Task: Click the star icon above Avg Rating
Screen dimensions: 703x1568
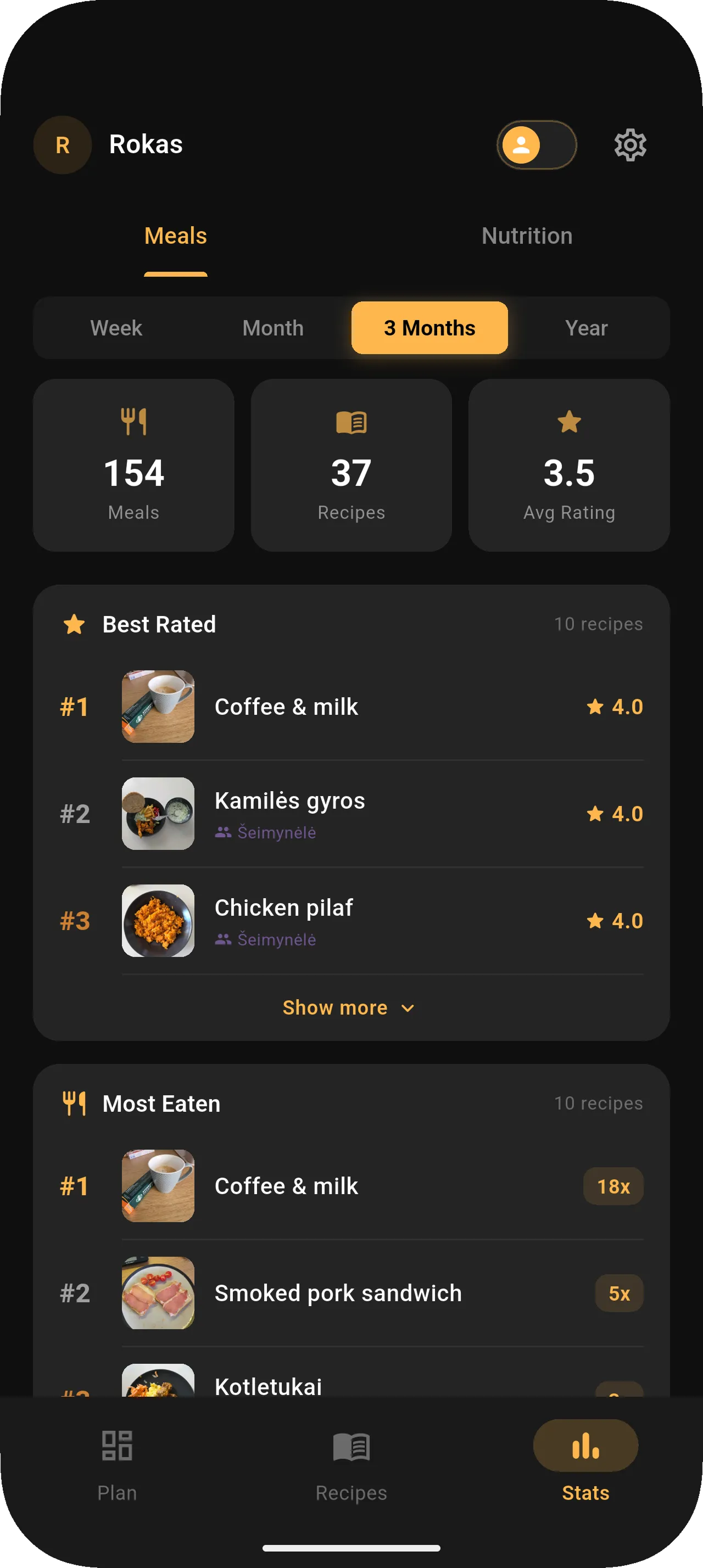Action: tap(568, 421)
